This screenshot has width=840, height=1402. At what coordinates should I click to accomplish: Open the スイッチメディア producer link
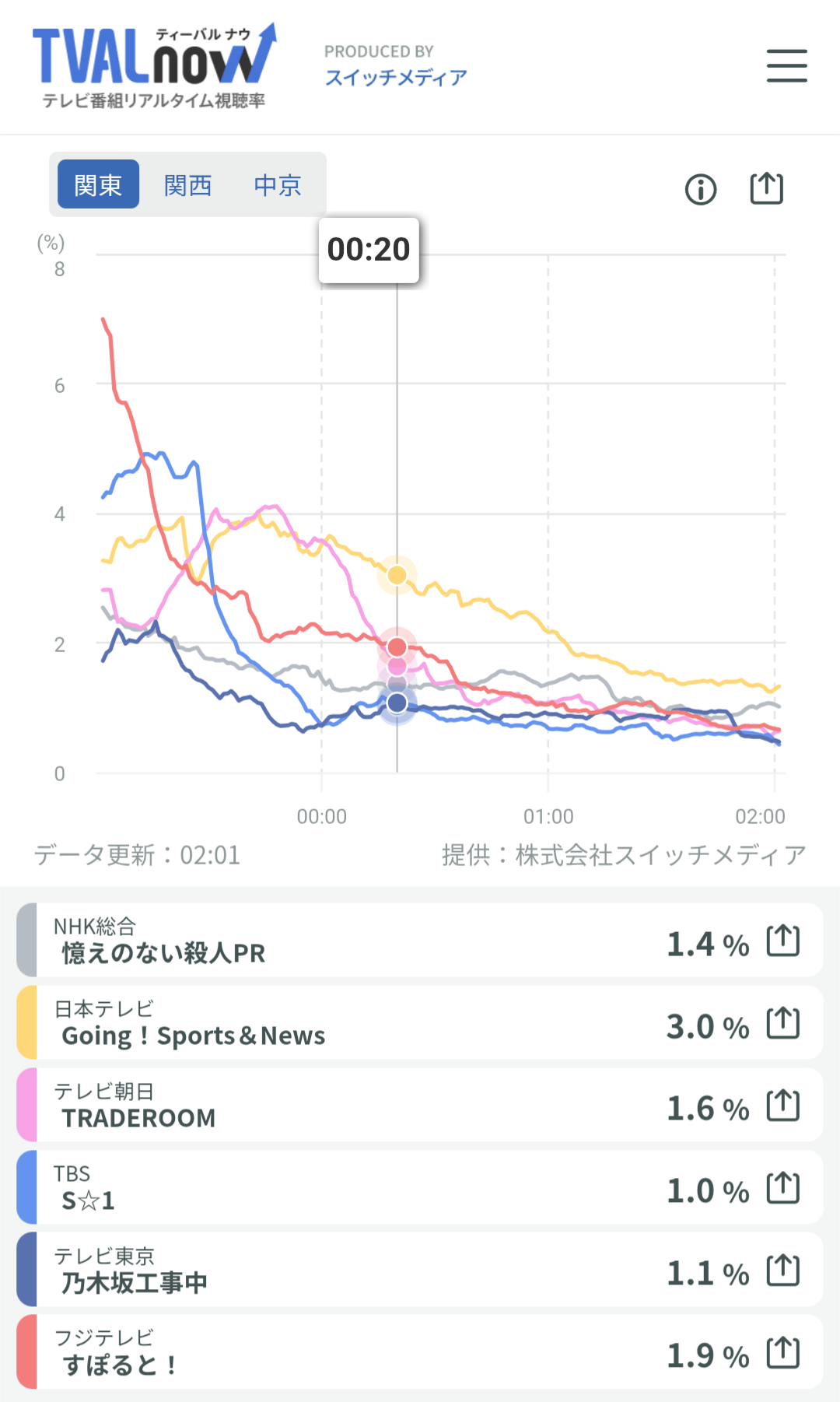click(396, 77)
